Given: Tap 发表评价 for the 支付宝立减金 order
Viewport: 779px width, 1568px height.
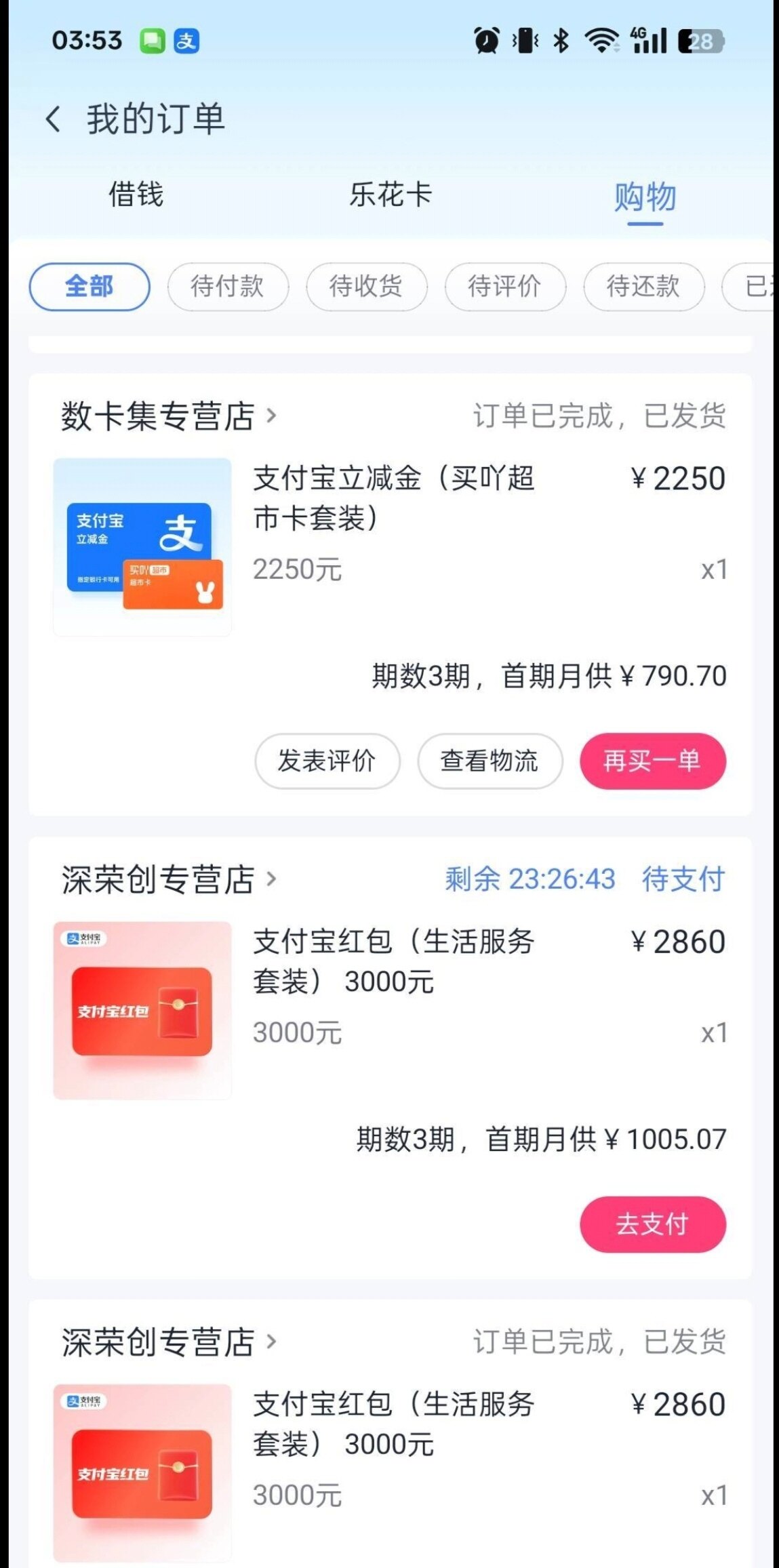Looking at the screenshot, I should point(327,761).
